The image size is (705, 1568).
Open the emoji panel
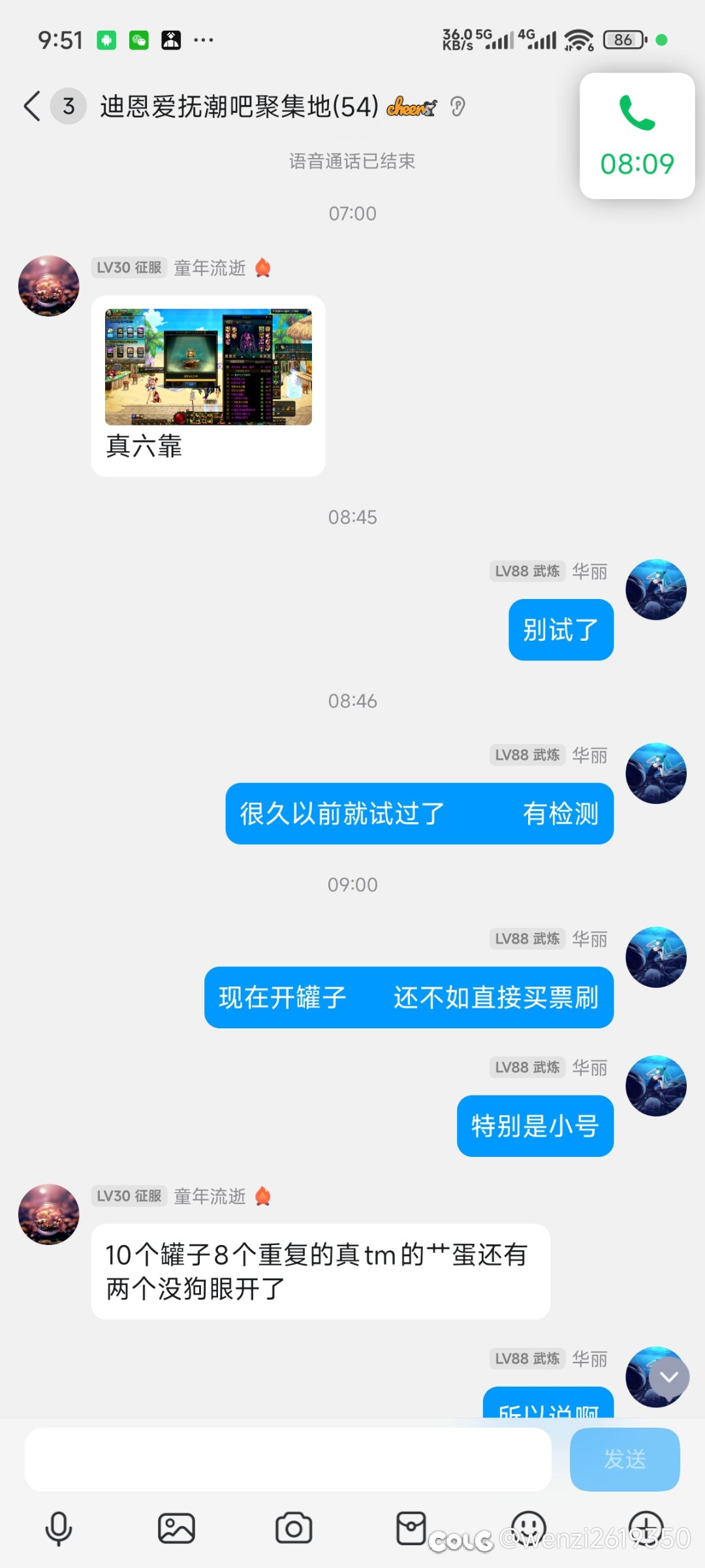529,1527
